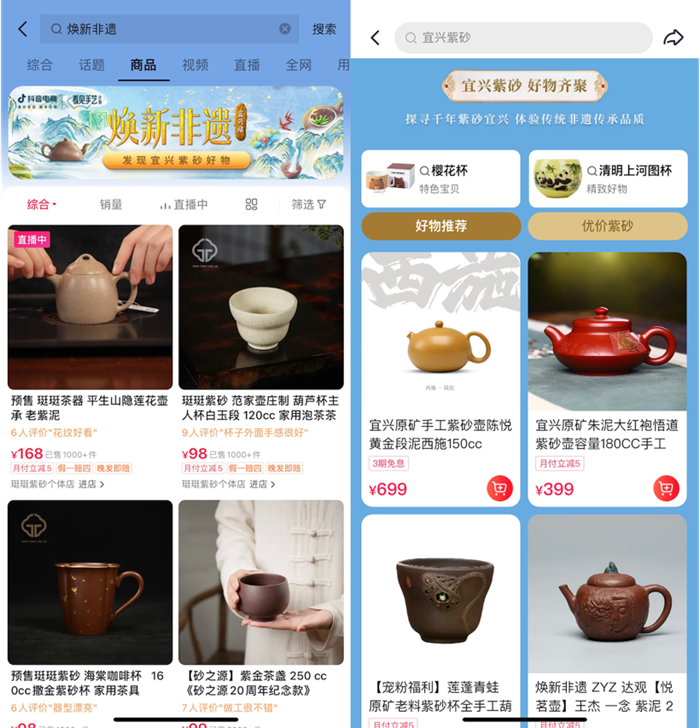Sort products by 销量

tap(111, 204)
